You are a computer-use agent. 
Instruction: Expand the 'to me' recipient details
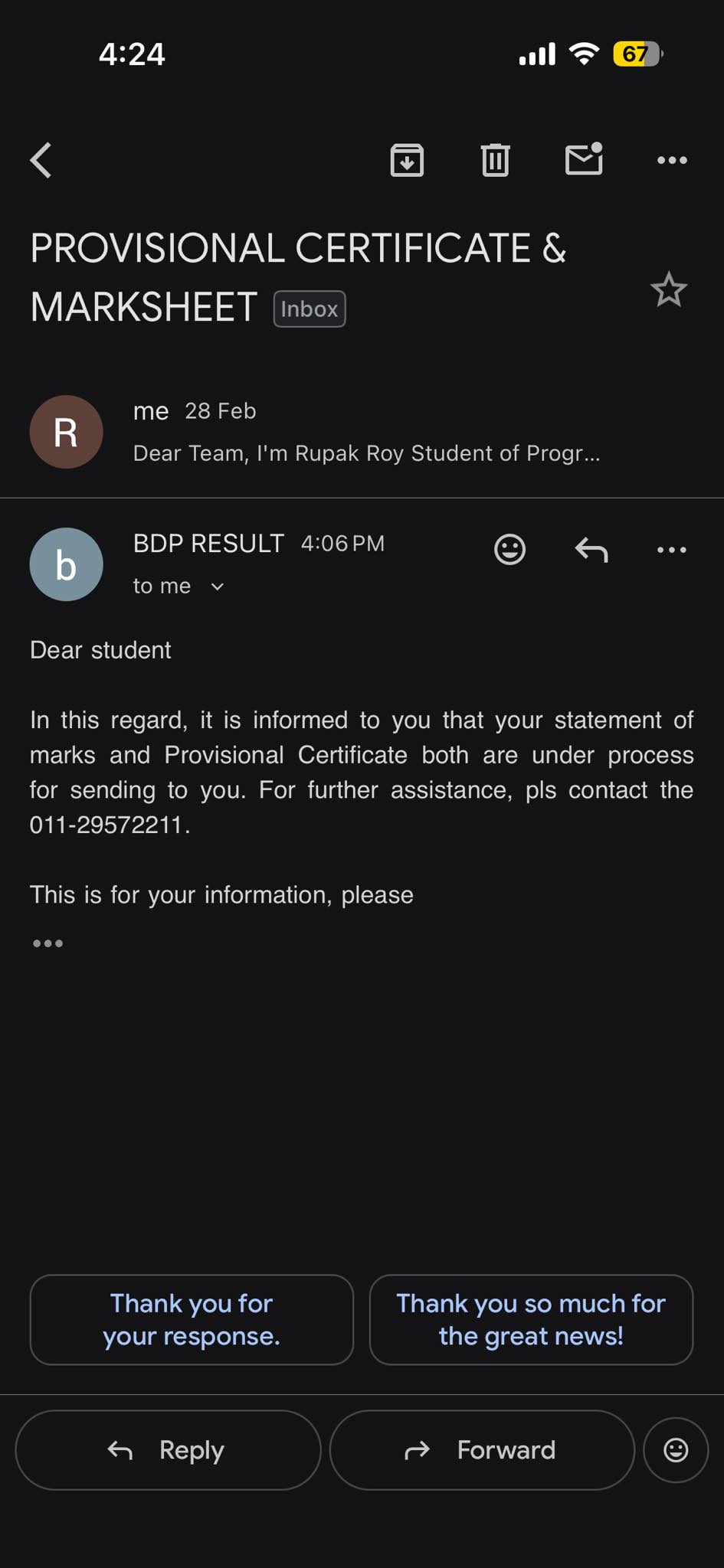[179, 586]
